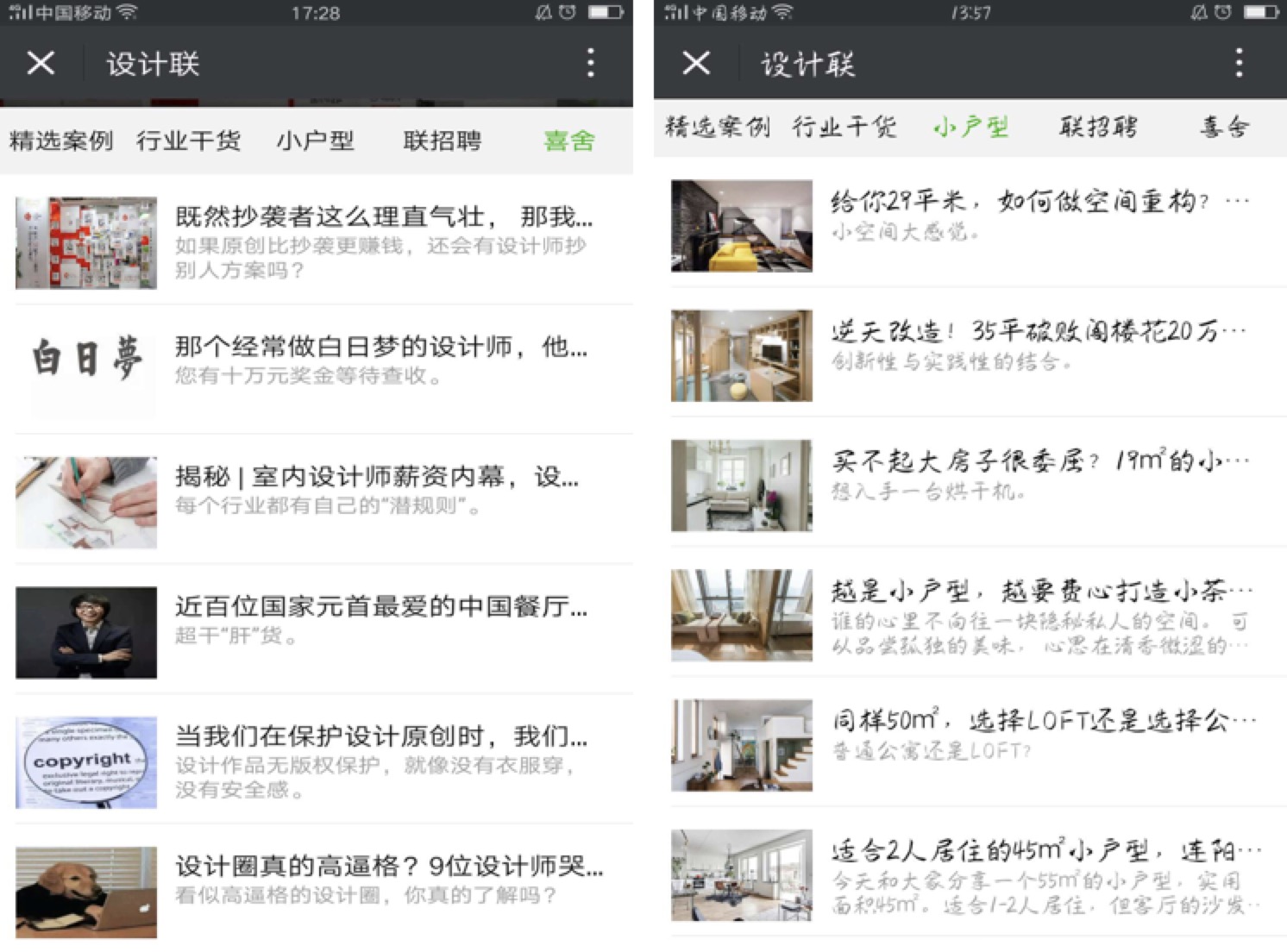Switch to 行业干货 tab on 小户型 page
1287x952 pixels.
point(844,128)
